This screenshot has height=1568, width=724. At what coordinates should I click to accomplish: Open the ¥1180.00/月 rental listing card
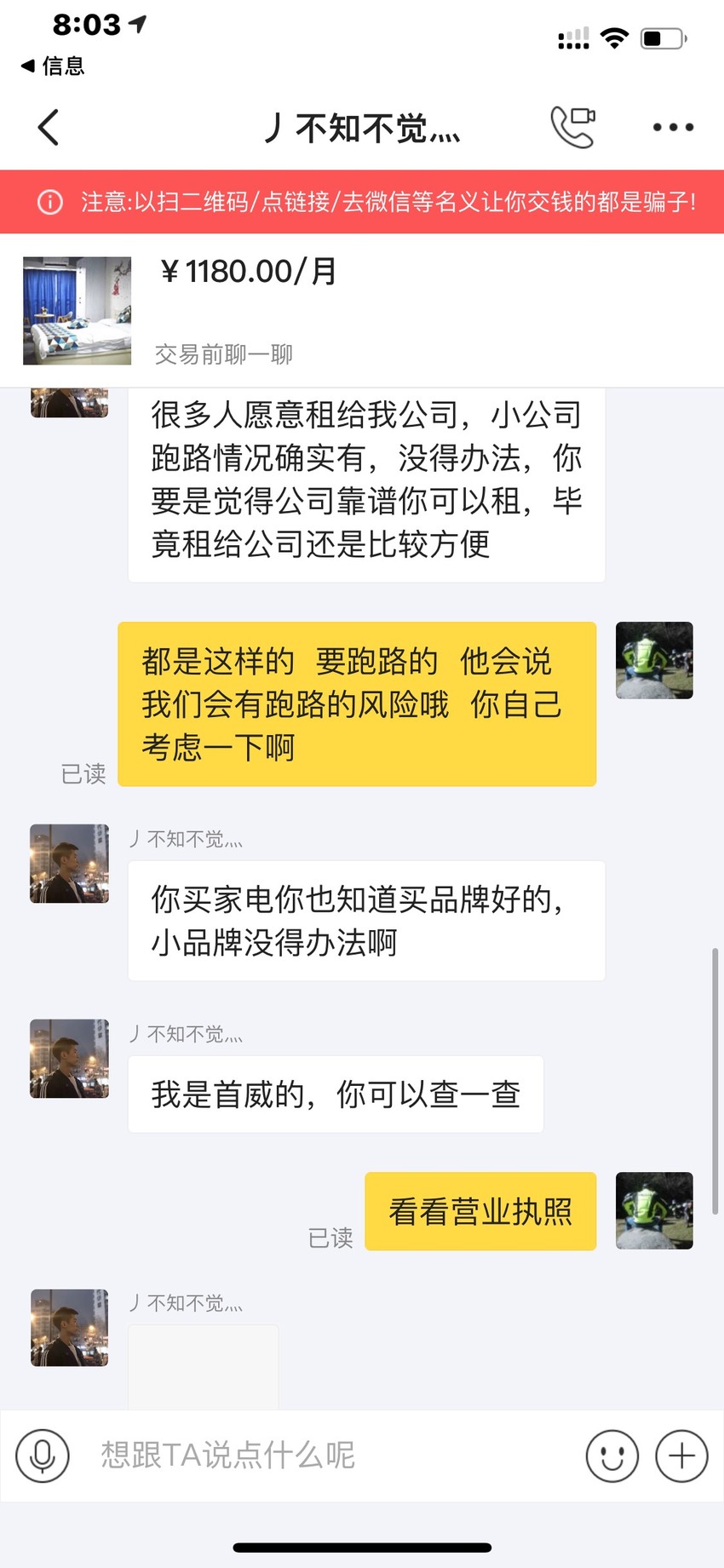click(x=362, y=311)
